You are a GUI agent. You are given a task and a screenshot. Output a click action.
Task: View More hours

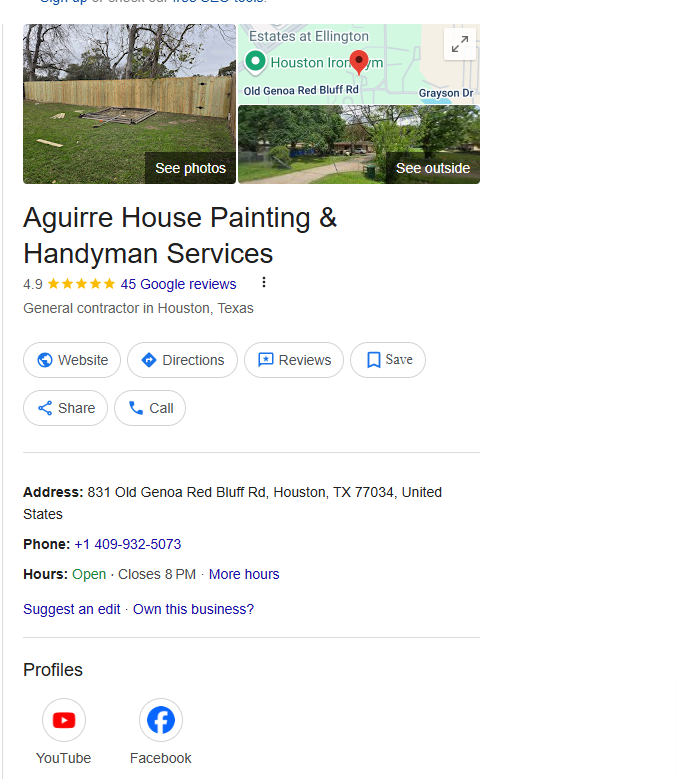click(x=244, y=574)
